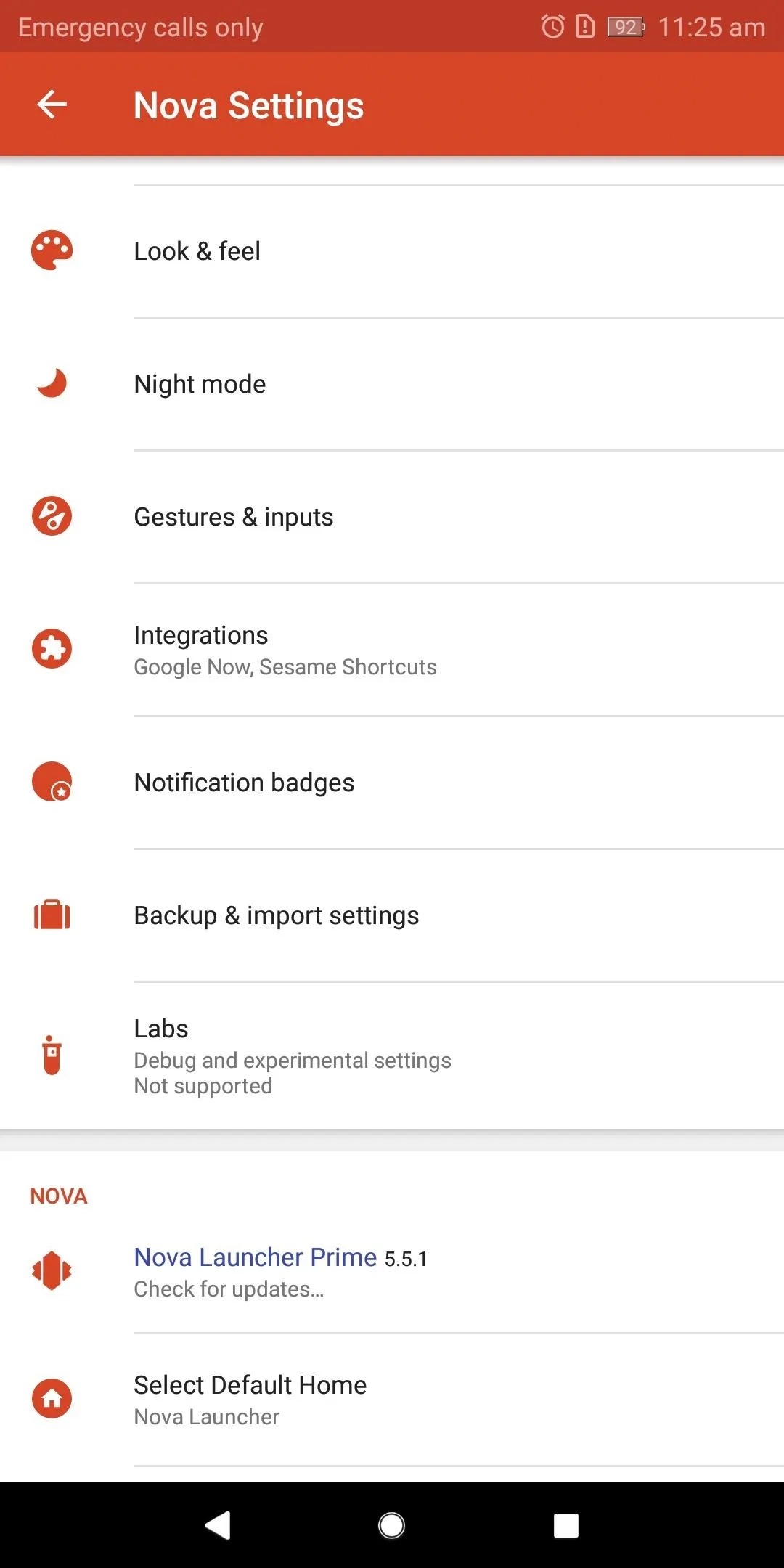This screenshot has width=784, height=1568.
Task: Open Notification badges settings
Action: click(x=392, y=783)
